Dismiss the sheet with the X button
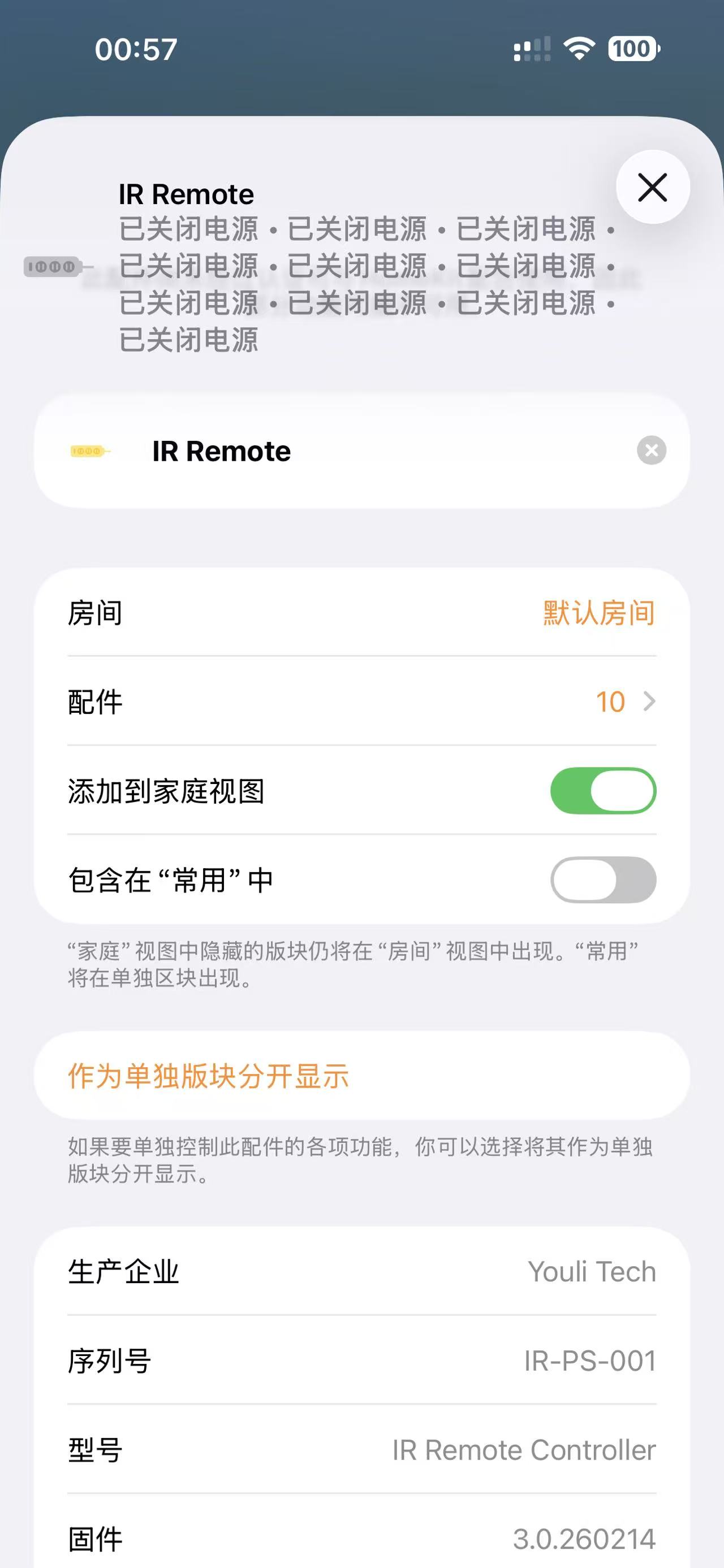724x1568 pixels. tap(652, 188)
